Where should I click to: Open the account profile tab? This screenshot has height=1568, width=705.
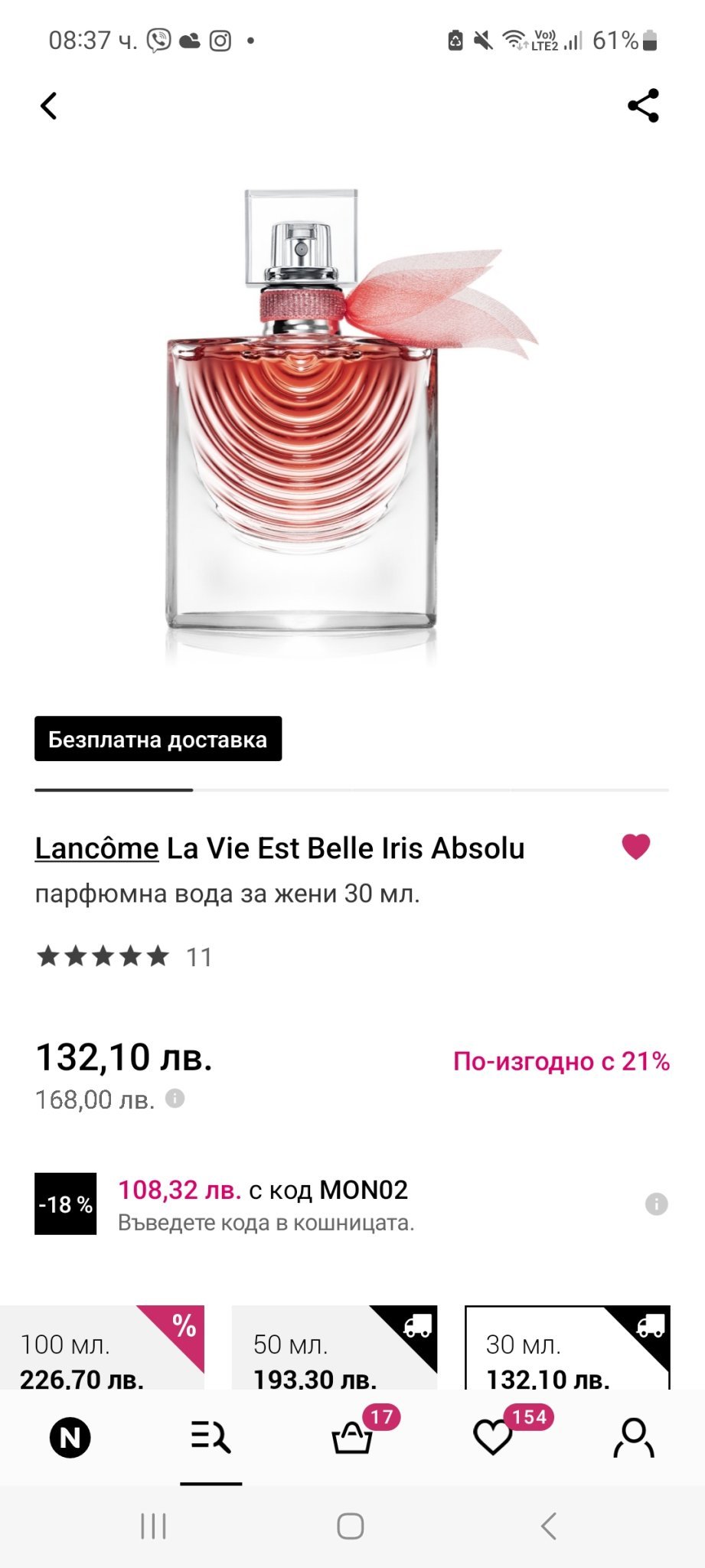coord(634,1438)
